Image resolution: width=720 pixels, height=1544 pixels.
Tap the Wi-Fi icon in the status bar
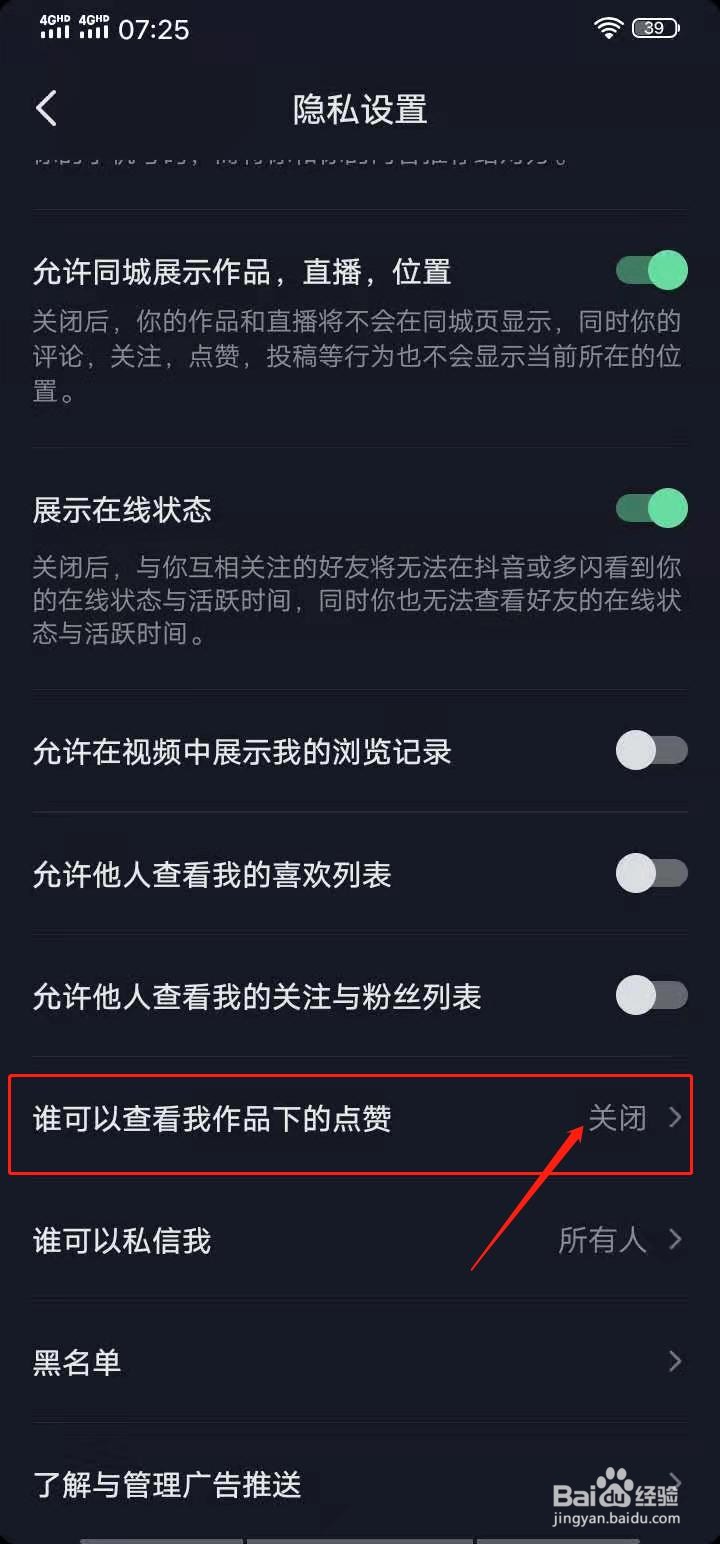tap(607, 29)
